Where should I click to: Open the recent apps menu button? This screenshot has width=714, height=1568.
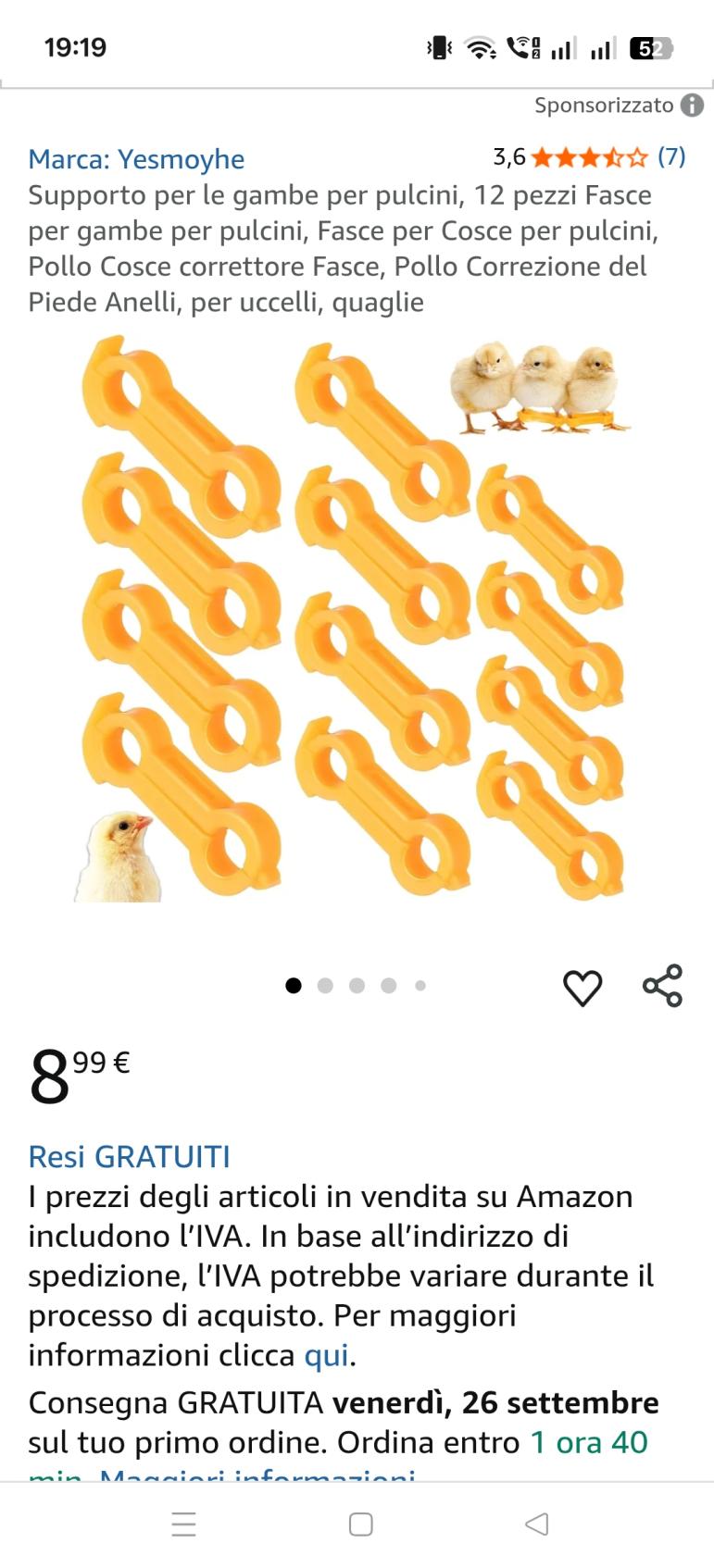184,1524
